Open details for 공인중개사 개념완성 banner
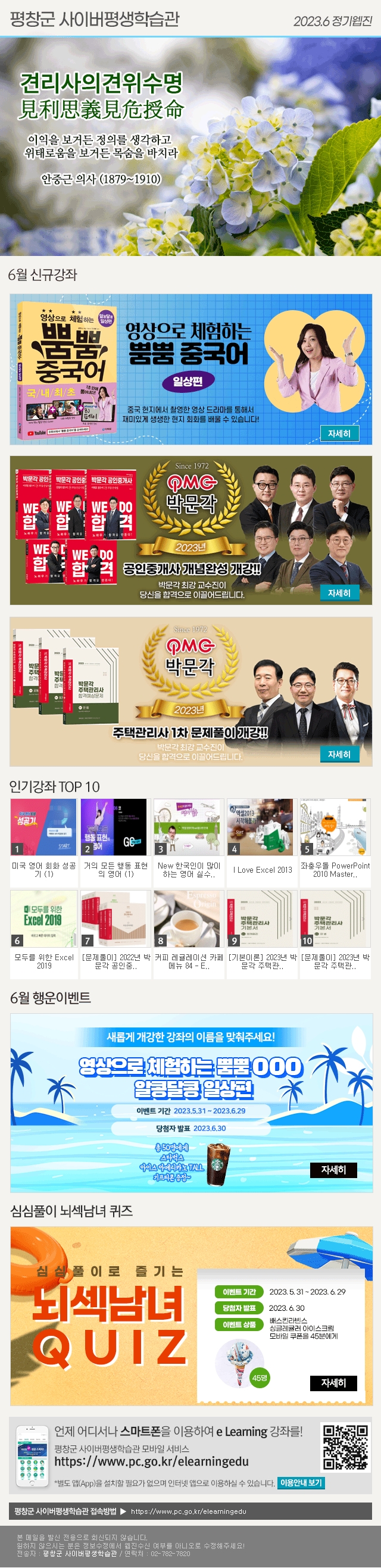This screenshot has width=381, height=1568. click(x=339, y=593)
